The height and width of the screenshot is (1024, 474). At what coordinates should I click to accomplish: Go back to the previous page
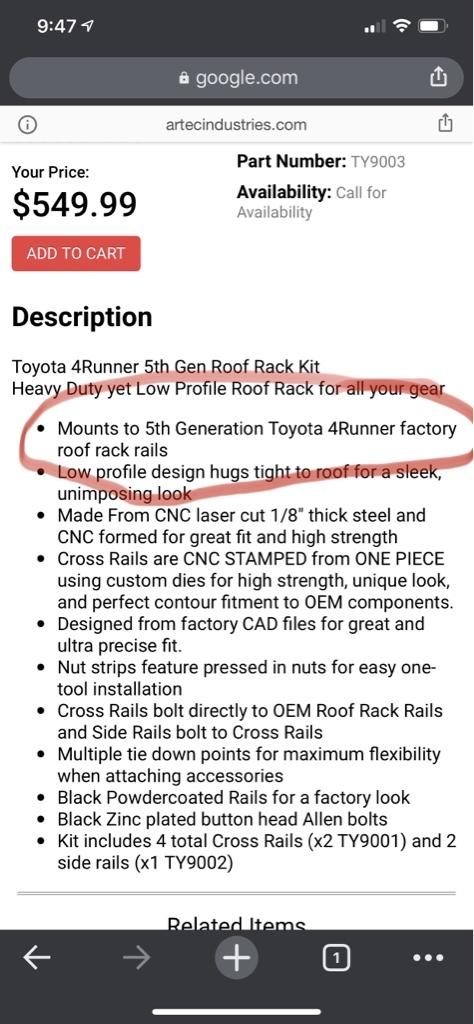point(37,958)
